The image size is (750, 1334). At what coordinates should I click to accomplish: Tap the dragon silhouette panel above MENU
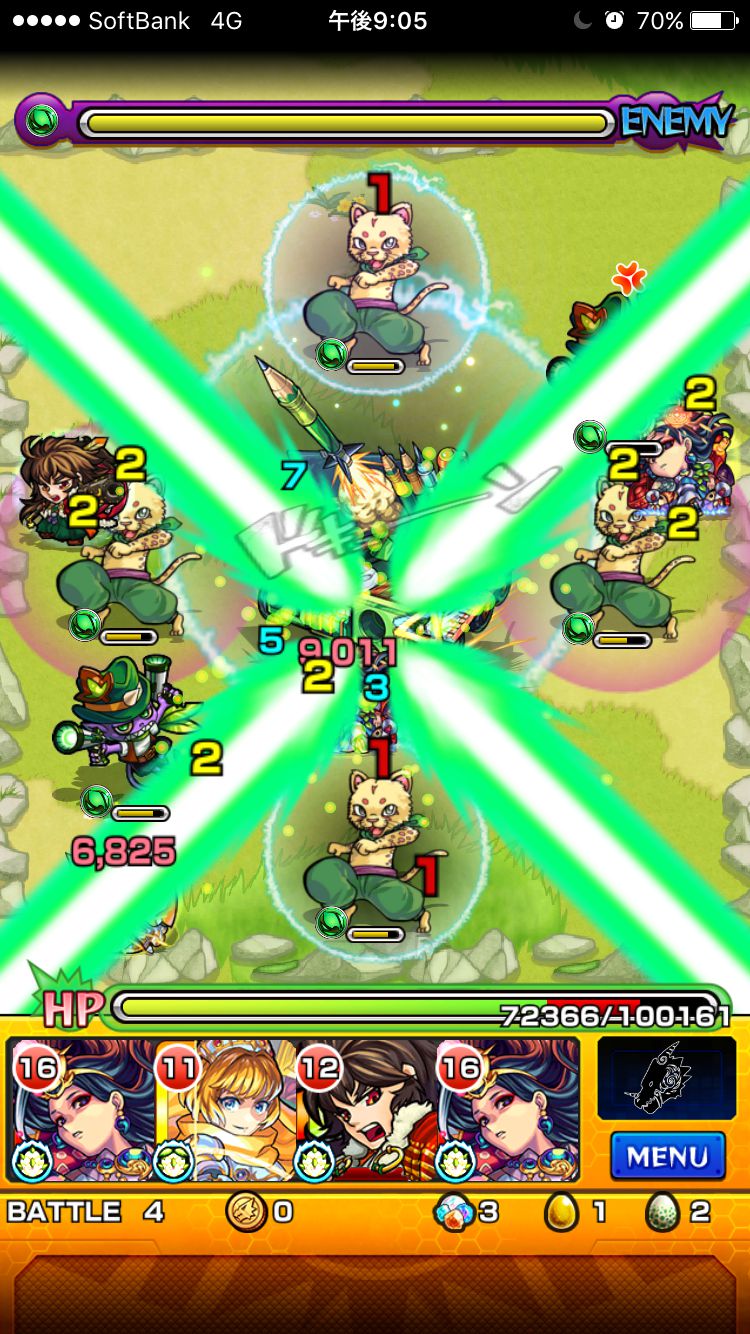(x=666, y=1078)
